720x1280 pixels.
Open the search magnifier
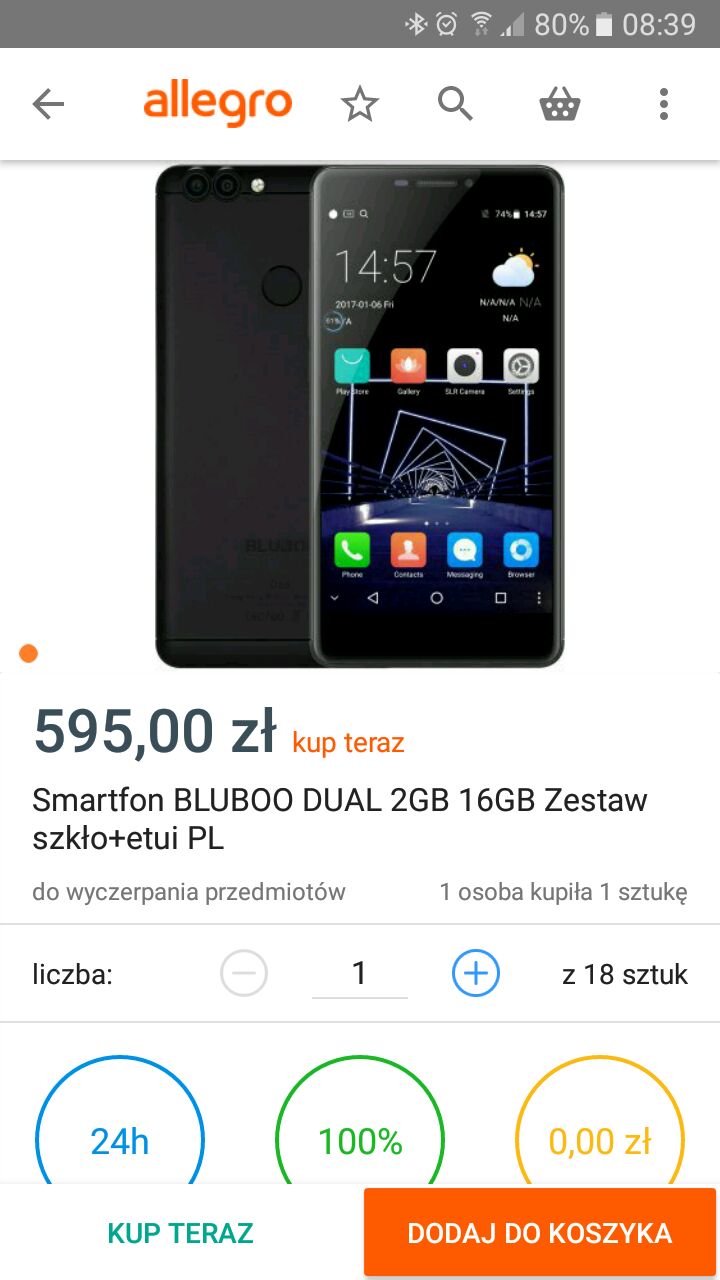(456, 104)
